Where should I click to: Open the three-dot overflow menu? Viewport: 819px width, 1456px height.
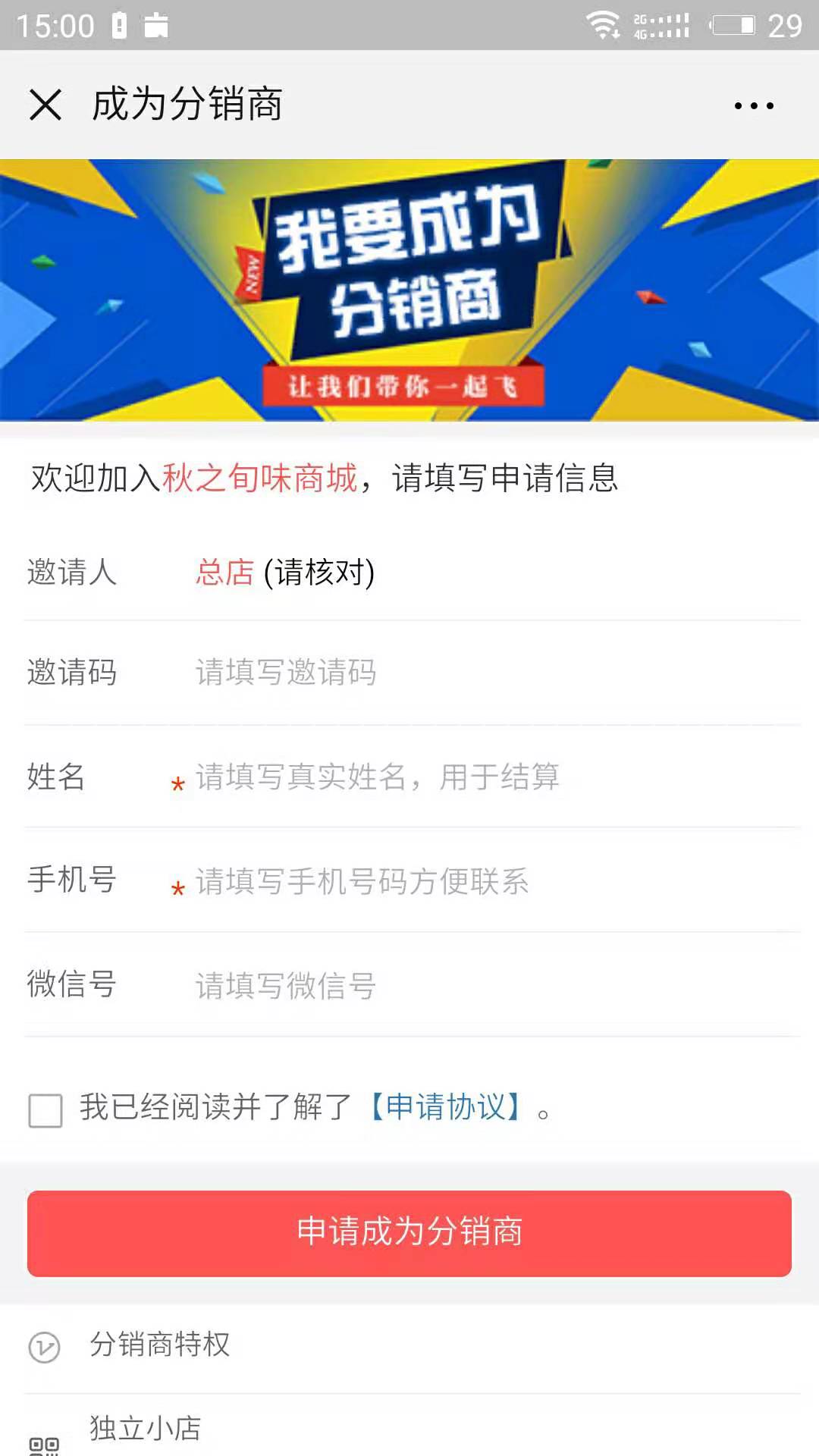pos(754,106)
